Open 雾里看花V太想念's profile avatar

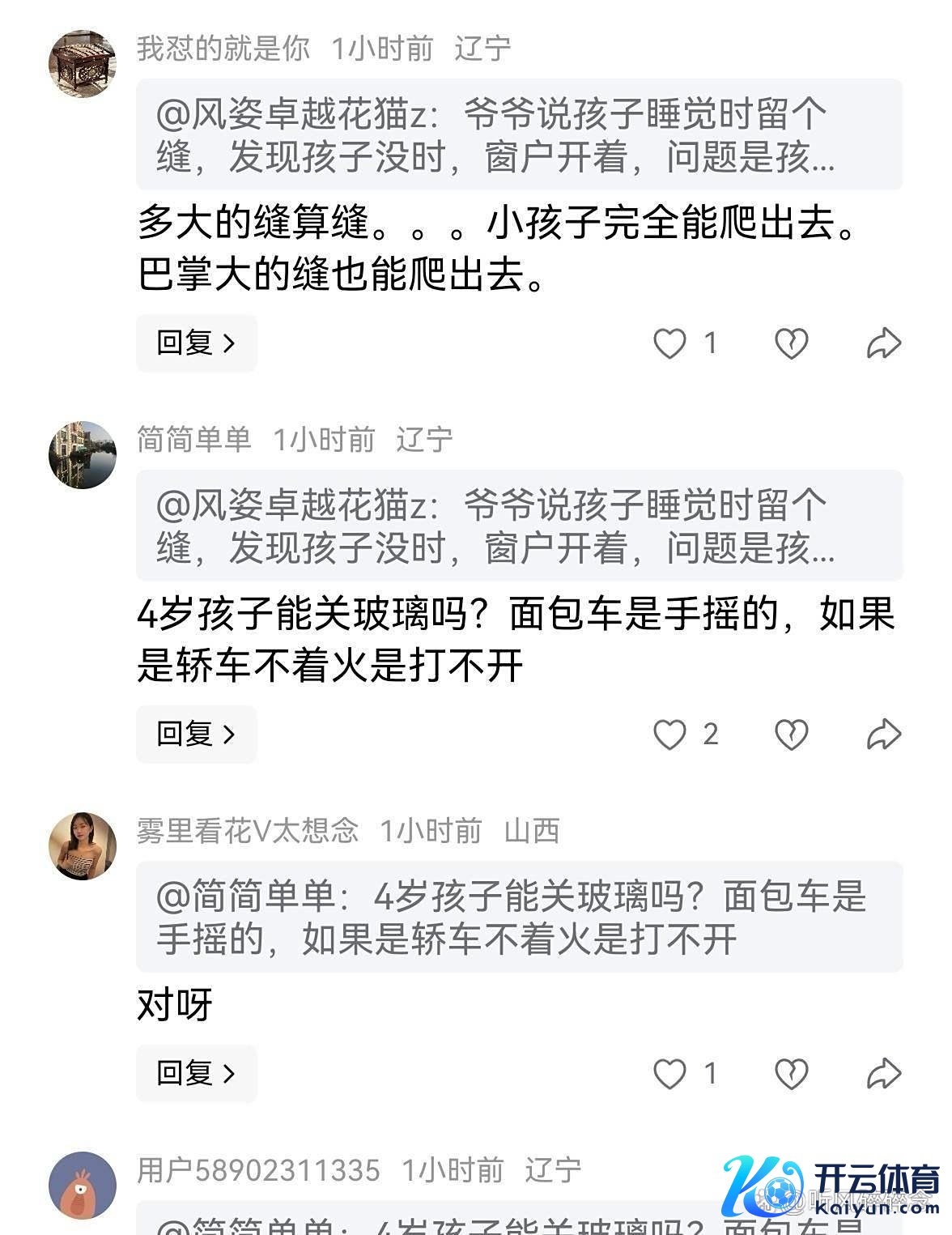[83, 846]
